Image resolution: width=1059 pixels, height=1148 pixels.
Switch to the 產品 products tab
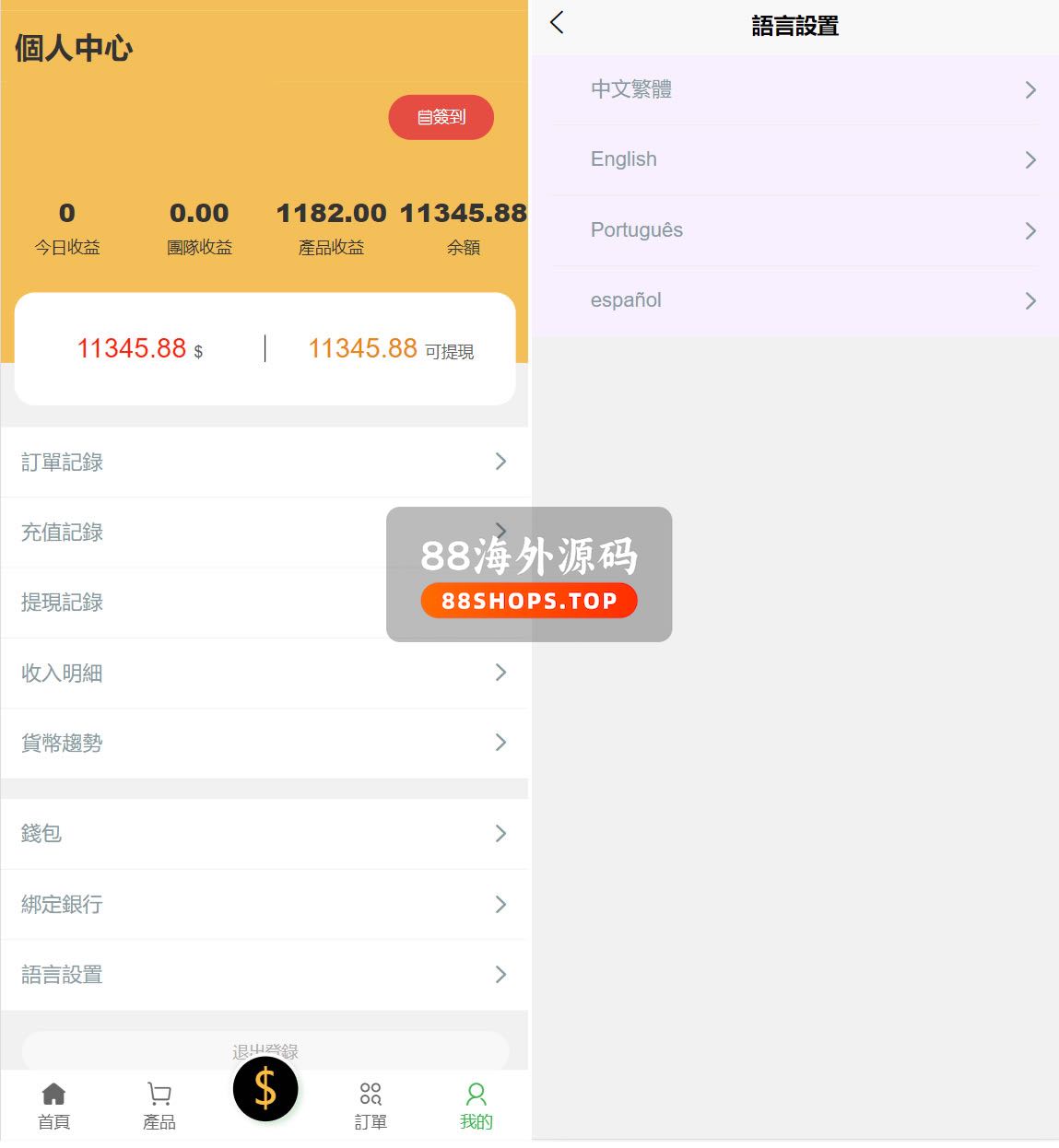click(159, 1106)
